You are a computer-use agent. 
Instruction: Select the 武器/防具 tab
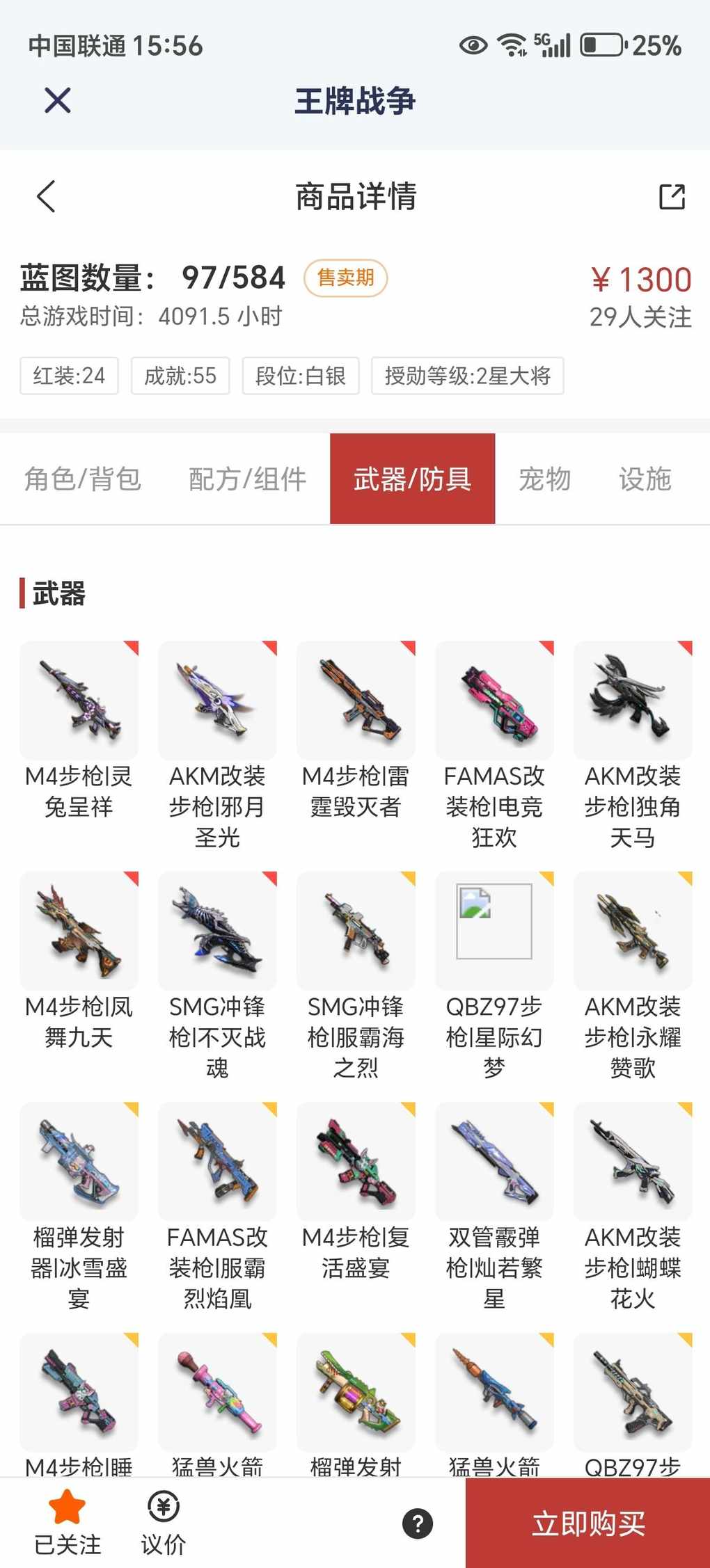click(412, 479)
